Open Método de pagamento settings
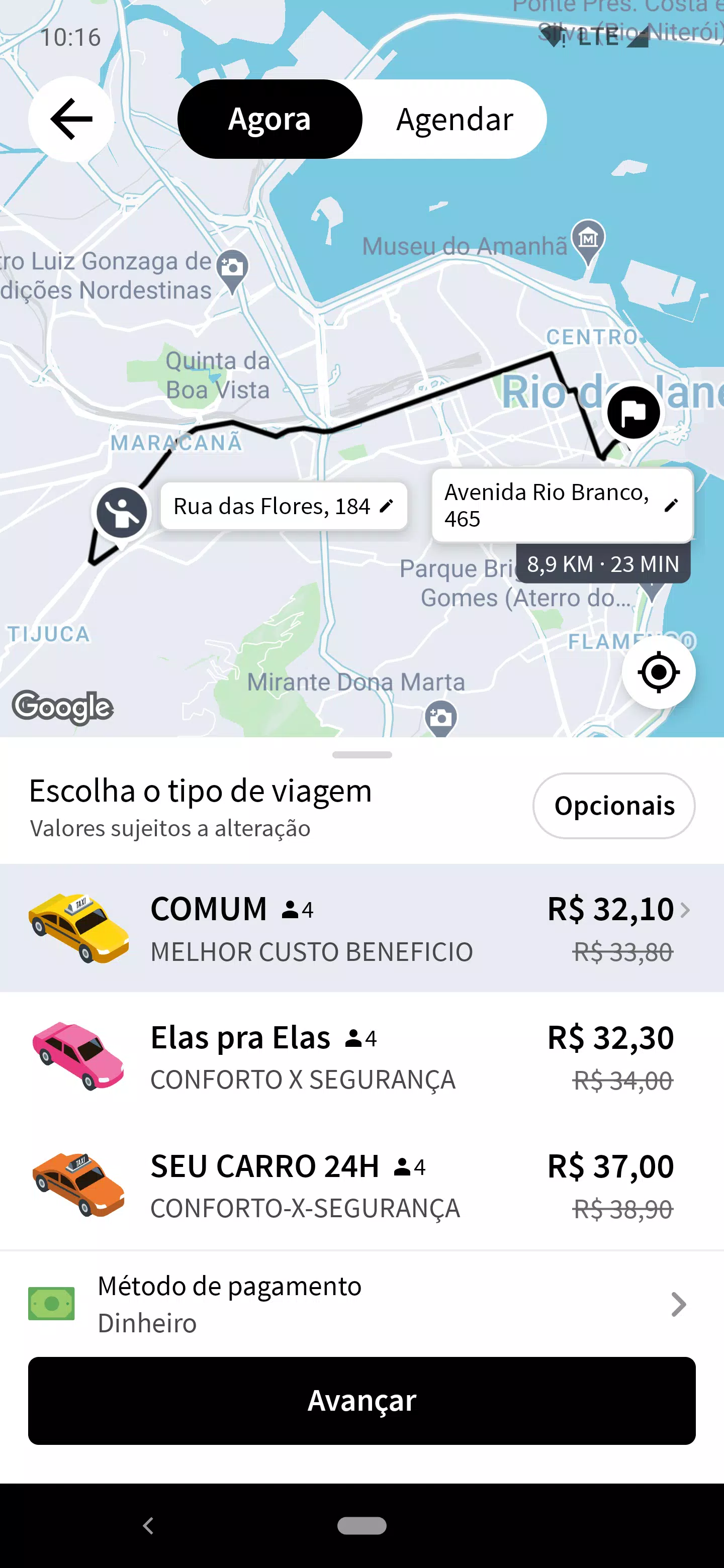Screen dimensions: 724x1568 361,1304
